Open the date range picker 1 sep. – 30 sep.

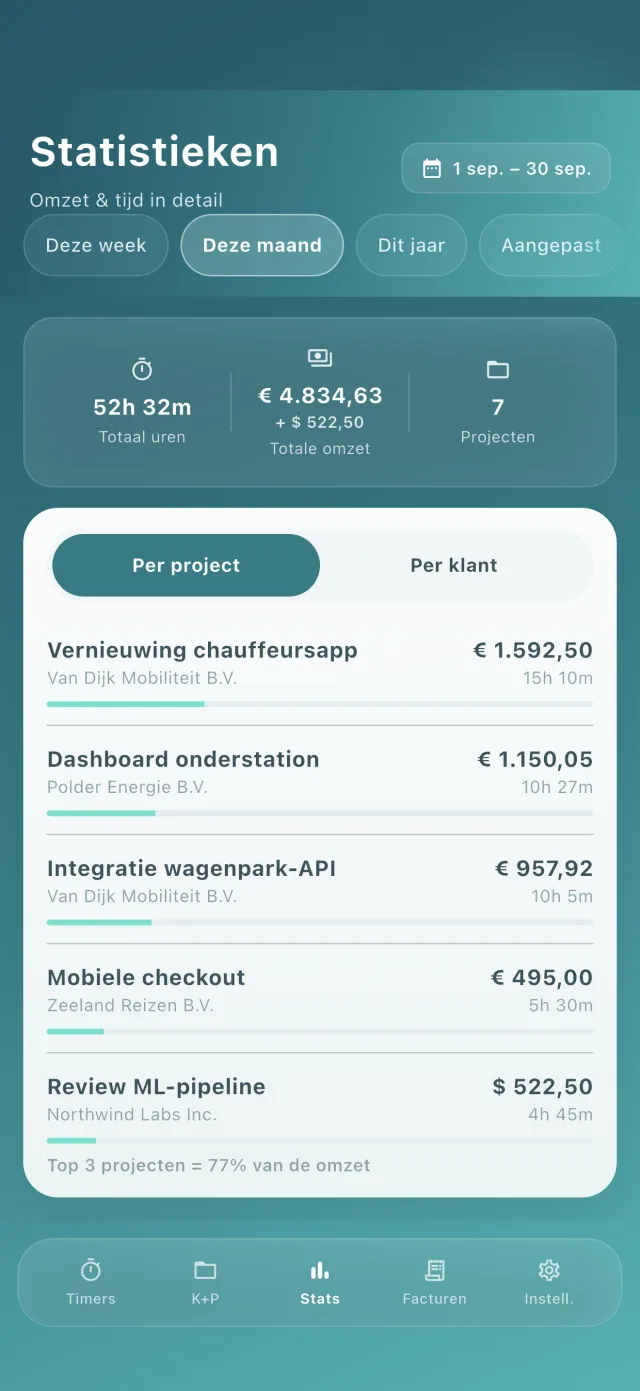click(506, 168)
